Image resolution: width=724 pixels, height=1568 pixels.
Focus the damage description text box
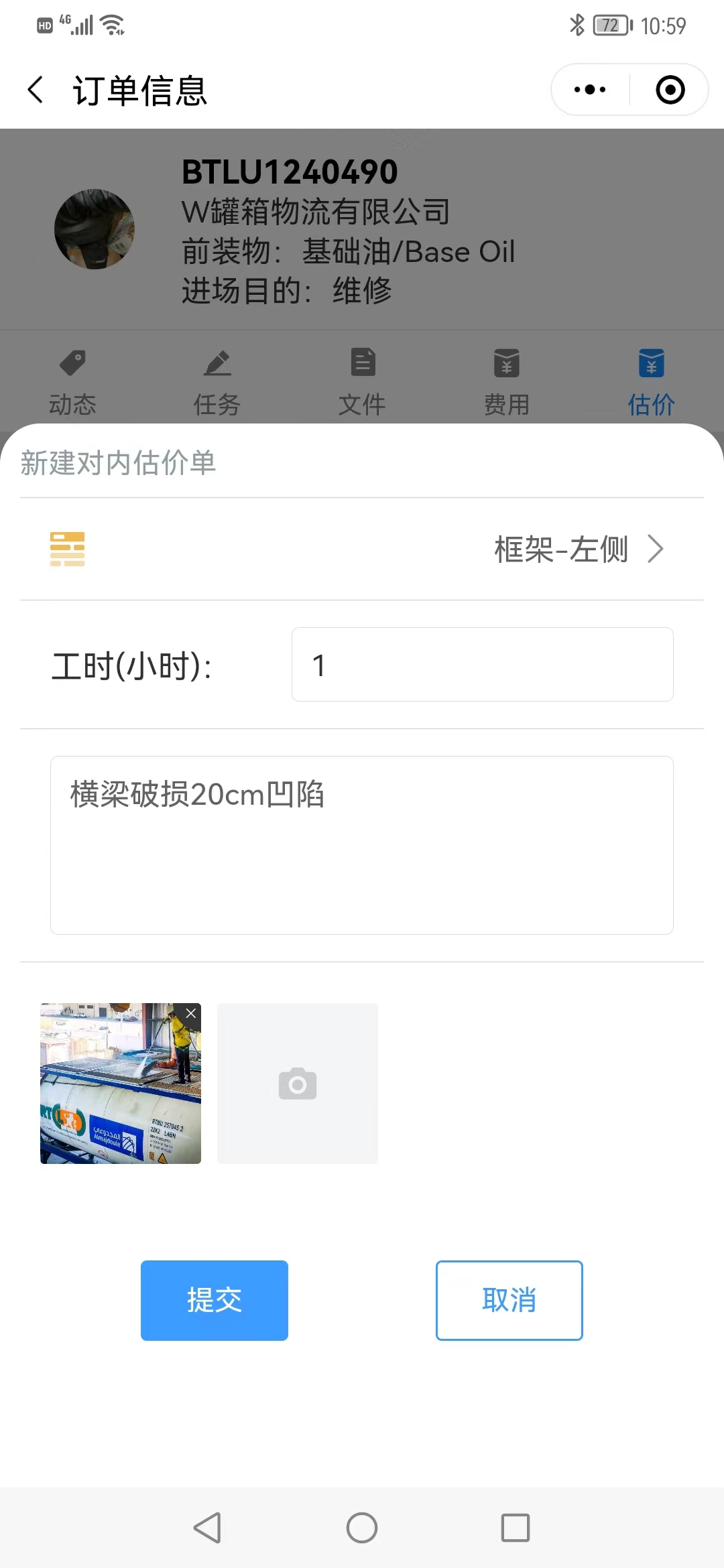(x=362, y=845)
